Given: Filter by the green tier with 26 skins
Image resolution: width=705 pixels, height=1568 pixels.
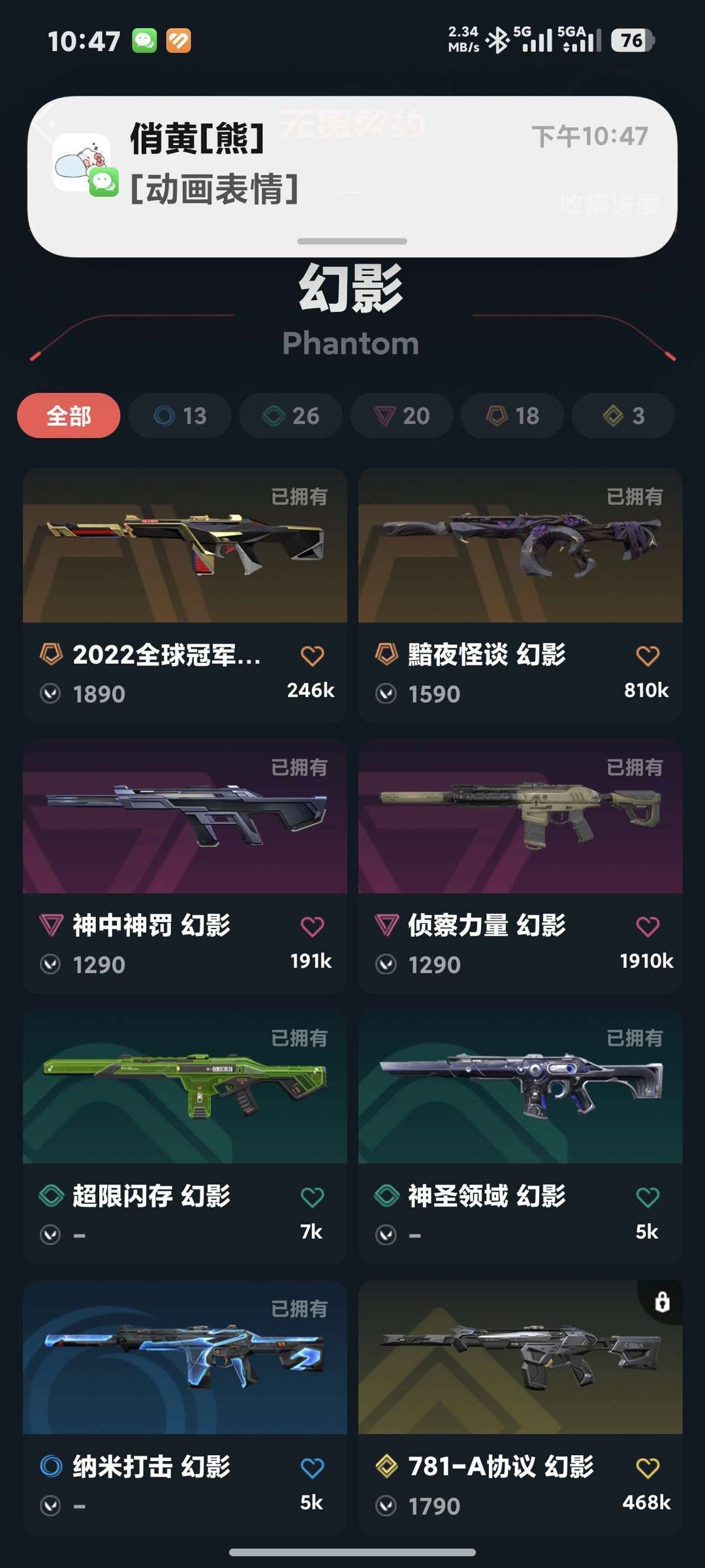Looking at the screenshot, I should [x=290, y=416].
